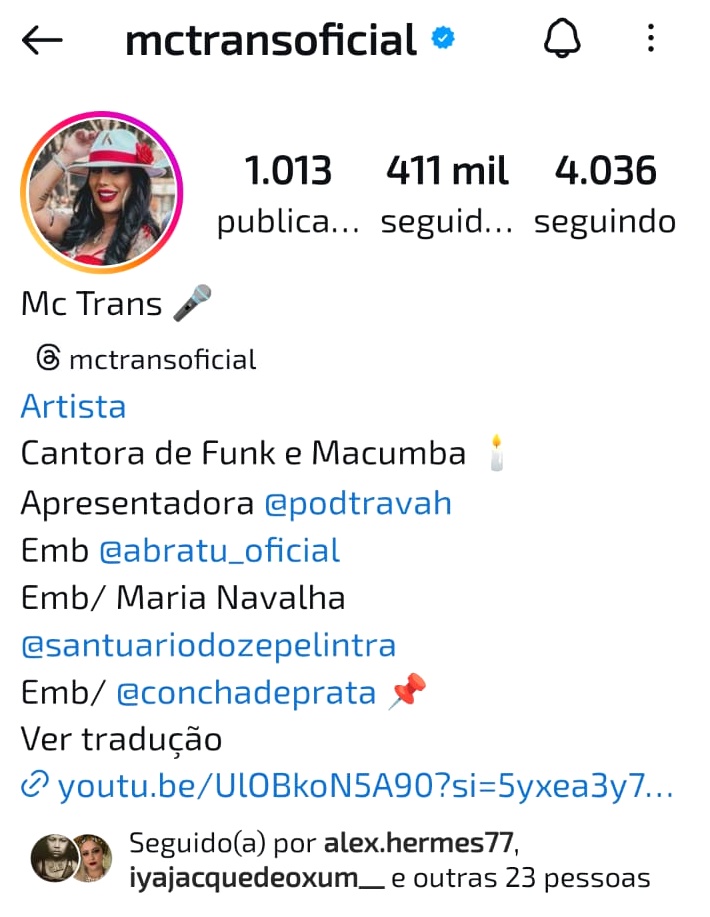Screen dimensions: 710x917
Task: Open the Threads link mctransoficial
Action: tap(146, 358)
